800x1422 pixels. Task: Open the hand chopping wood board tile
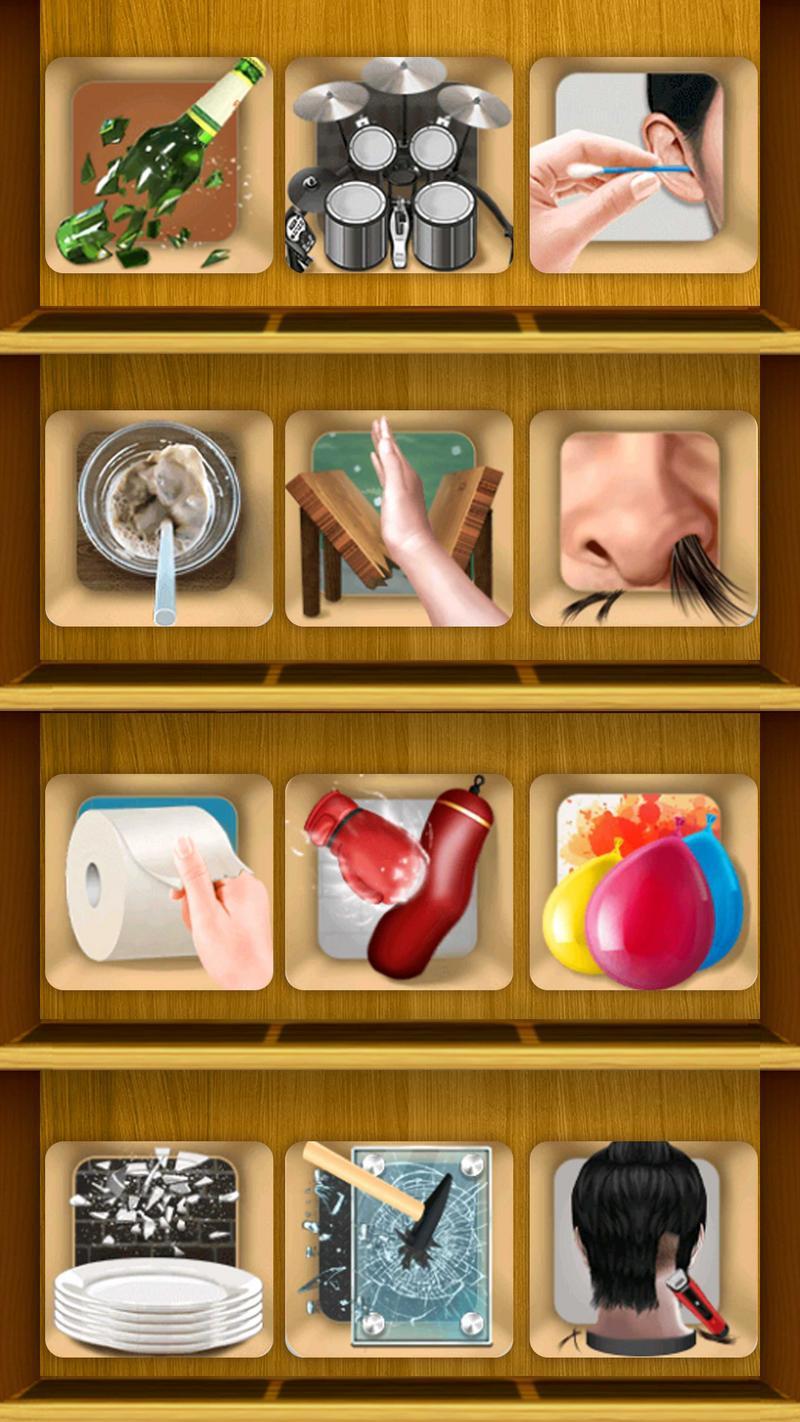[x=399, y=518]
